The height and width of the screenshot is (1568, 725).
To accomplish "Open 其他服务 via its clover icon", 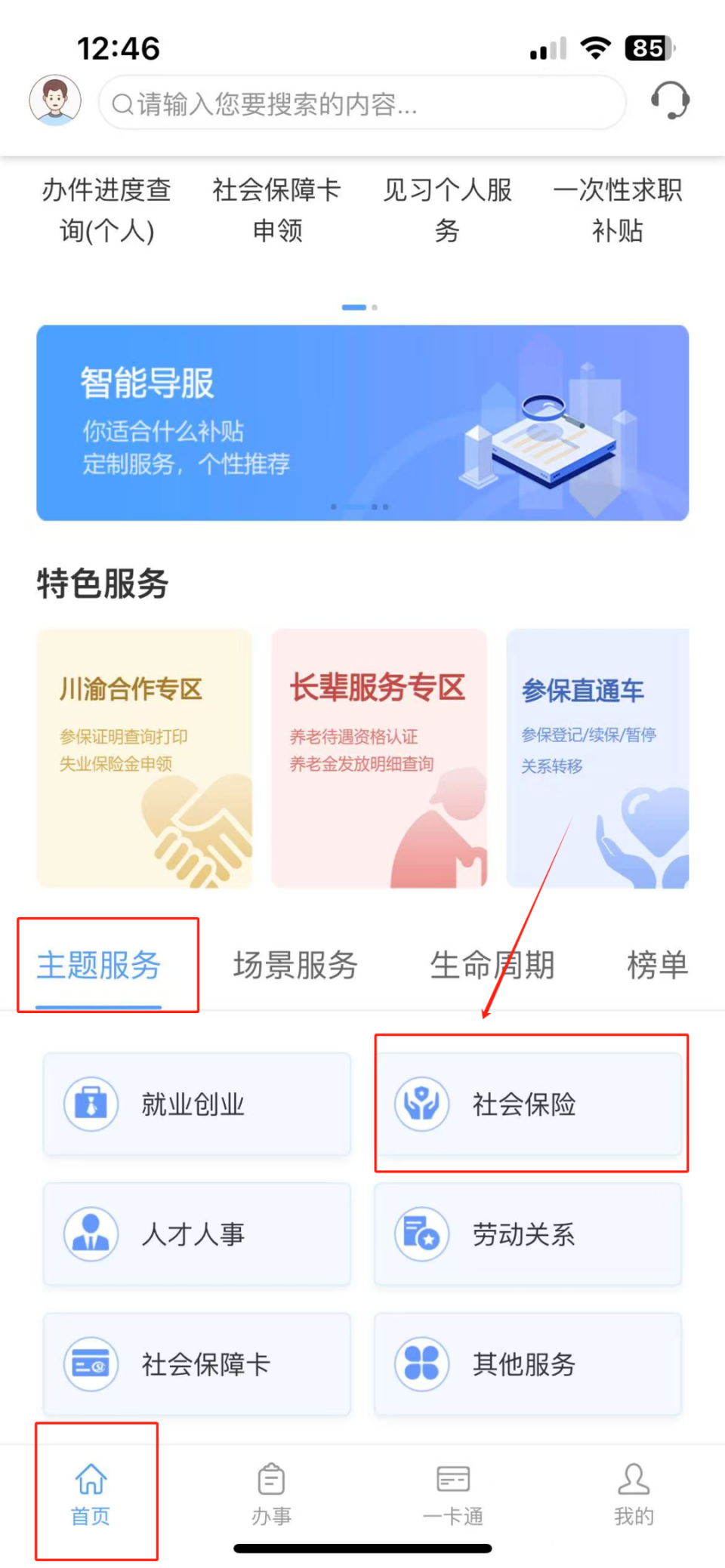I will coord(421,1365).
